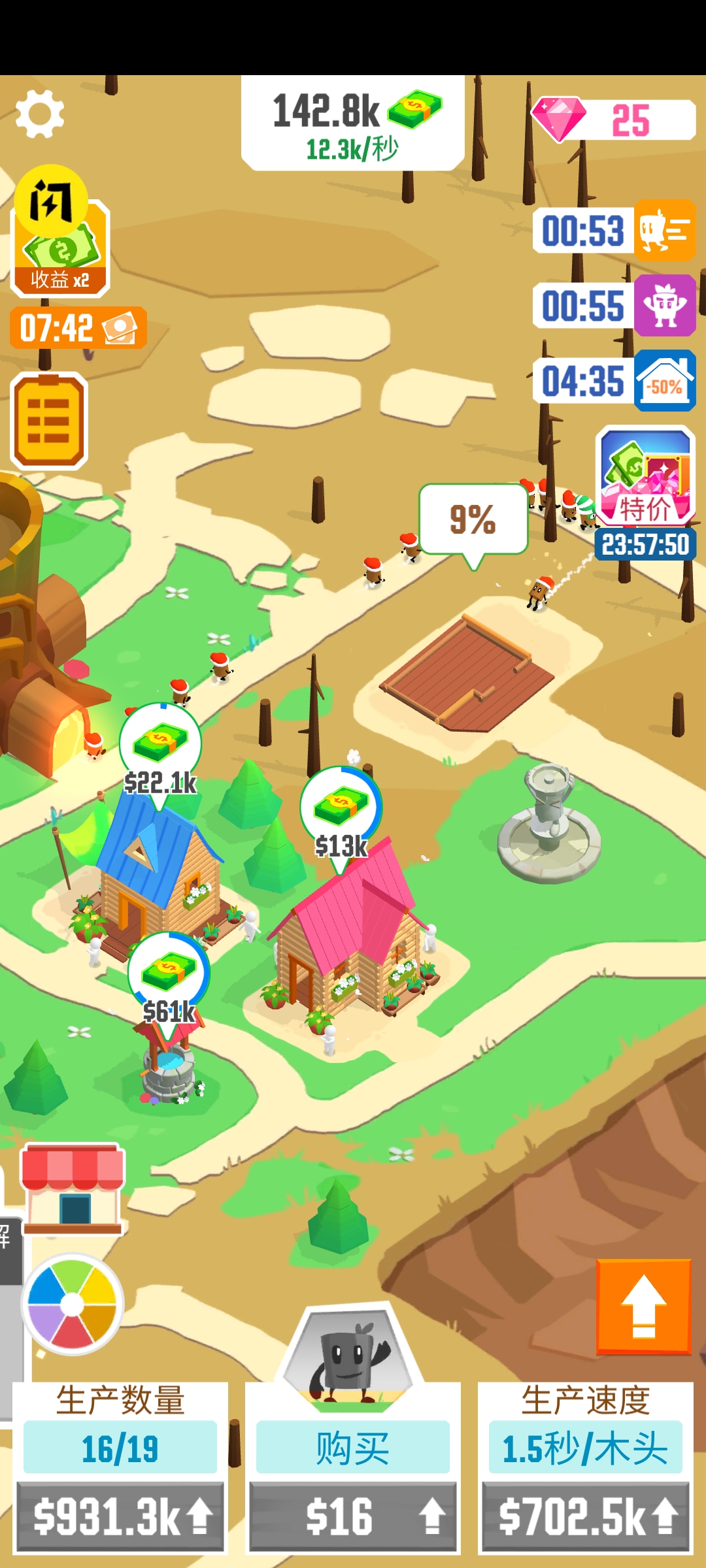This screenshot has width=706, height=1568.
Task: Upgrade 生产速度 for $702.5k
Action: [586, 1516]
